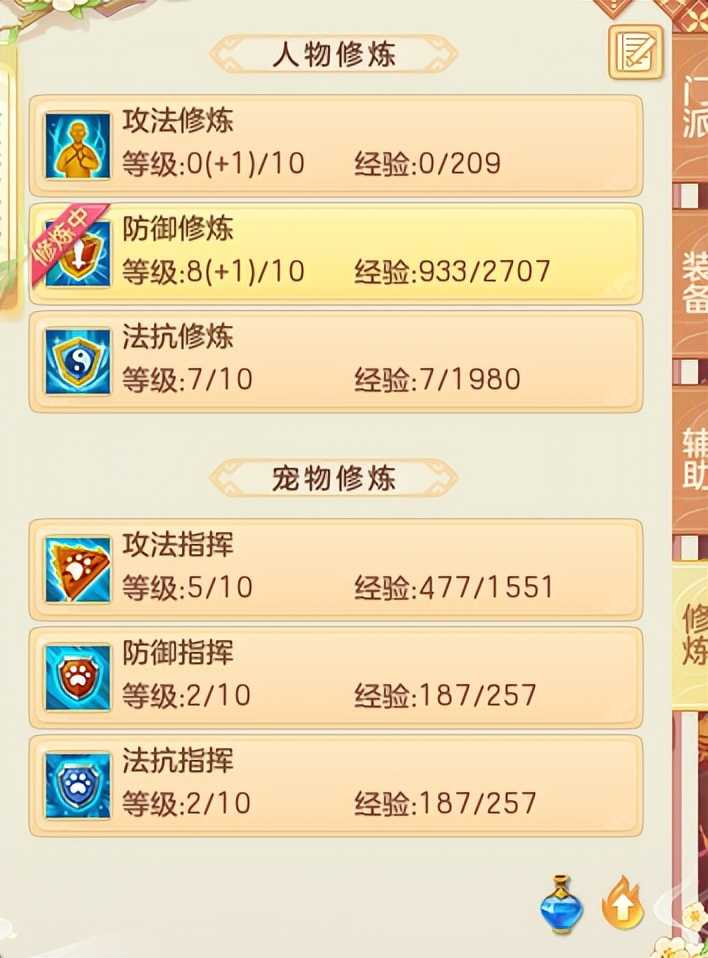The image size is (708, 958).
Task: Select 法抗修炼 training row
Action: point(336,362)
